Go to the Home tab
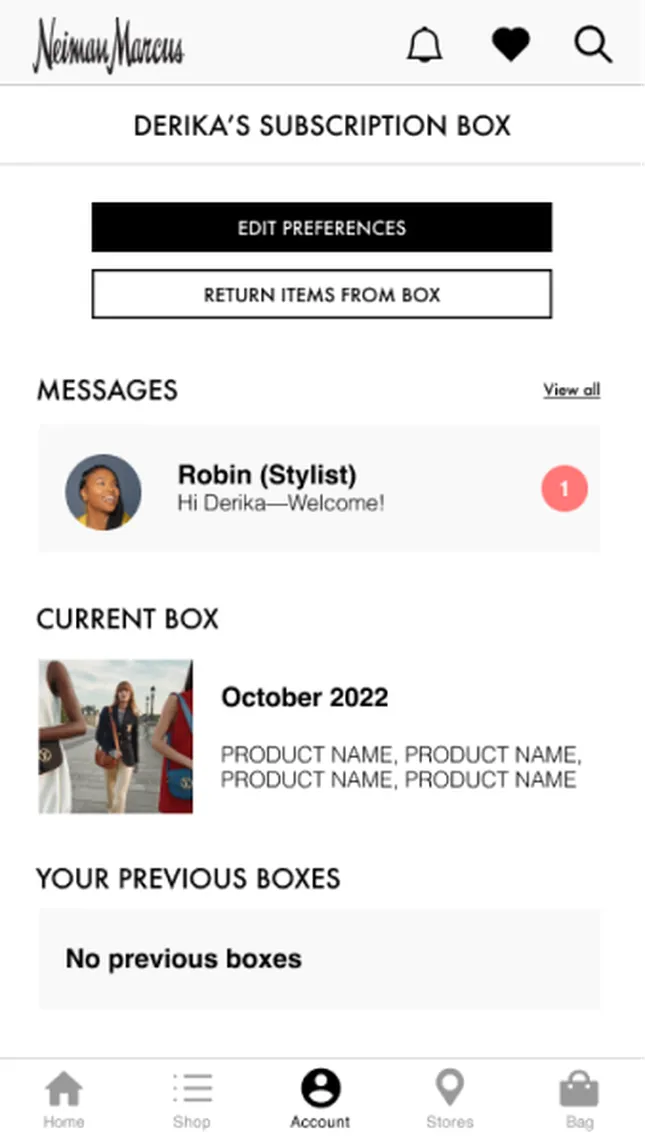Screen dimensions: 645x1145 coord(64,1099)
